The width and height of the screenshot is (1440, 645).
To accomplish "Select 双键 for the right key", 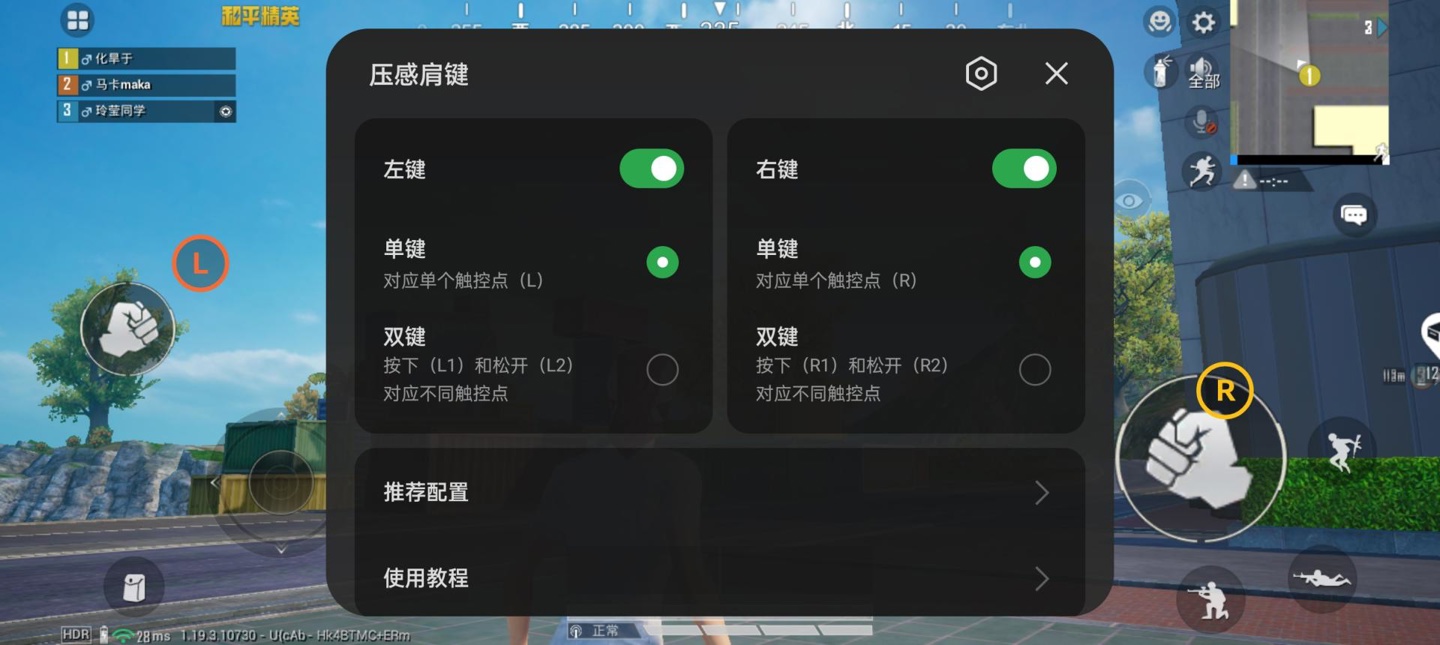I will [1034, 369].
